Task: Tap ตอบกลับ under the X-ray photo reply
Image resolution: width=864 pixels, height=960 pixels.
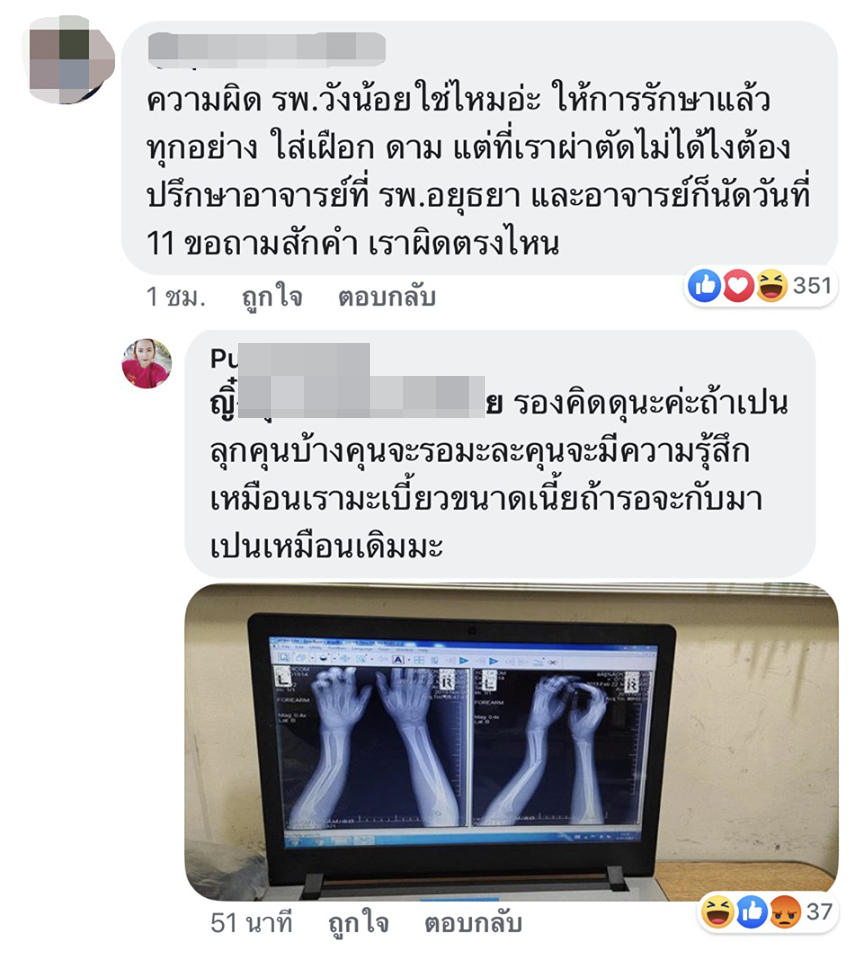Action: tap(472, 922)
